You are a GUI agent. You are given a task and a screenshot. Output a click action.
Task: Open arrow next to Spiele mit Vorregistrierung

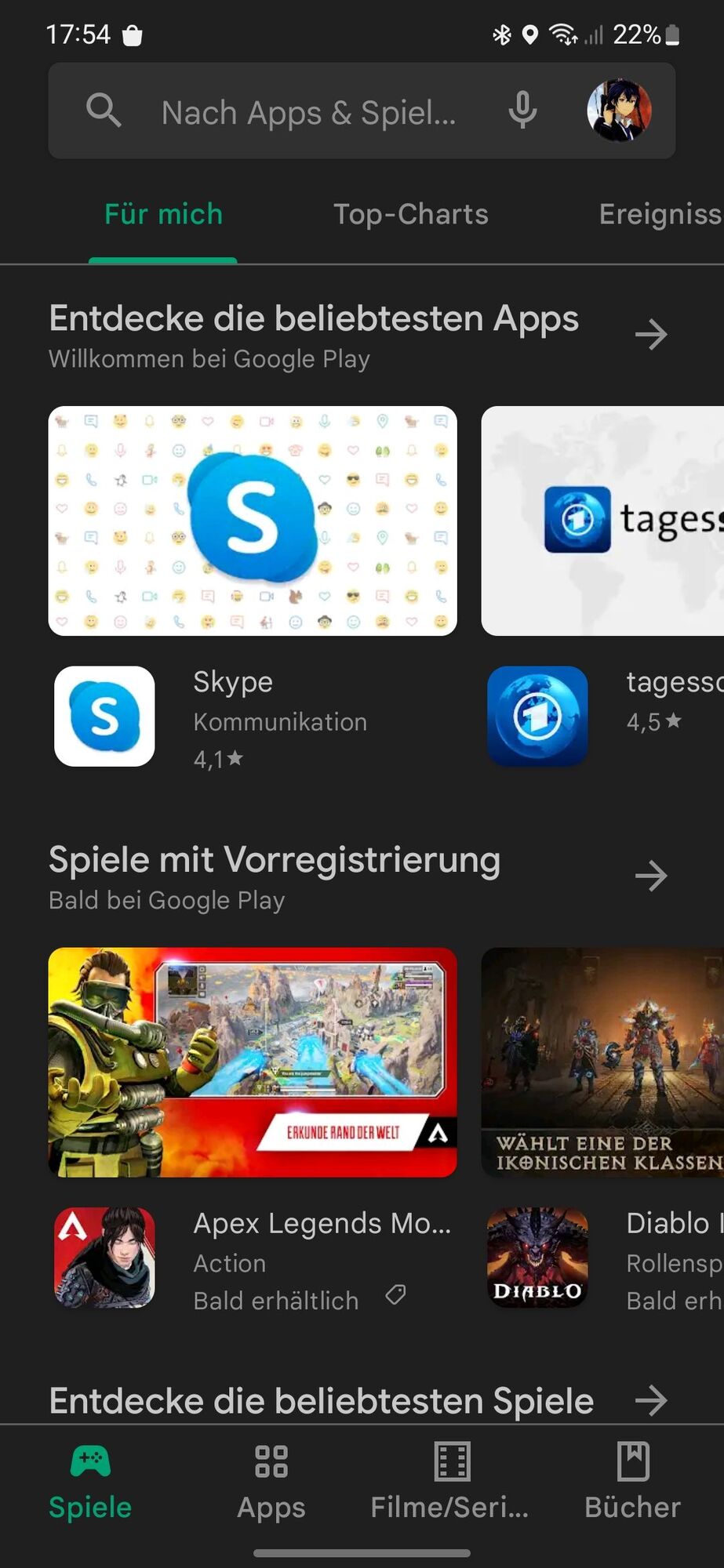click(x=651, y=876)
